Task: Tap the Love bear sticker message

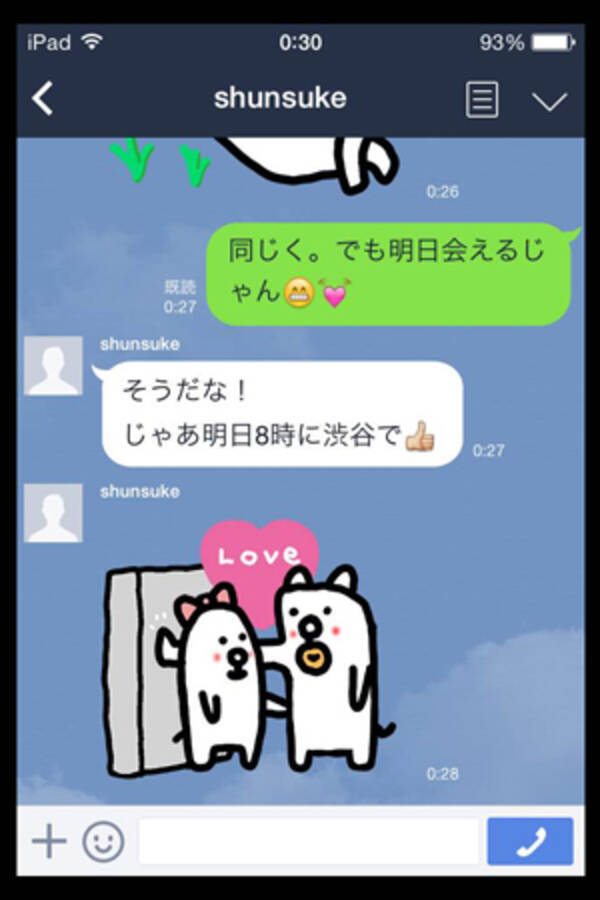Action: tap(245, 650)
